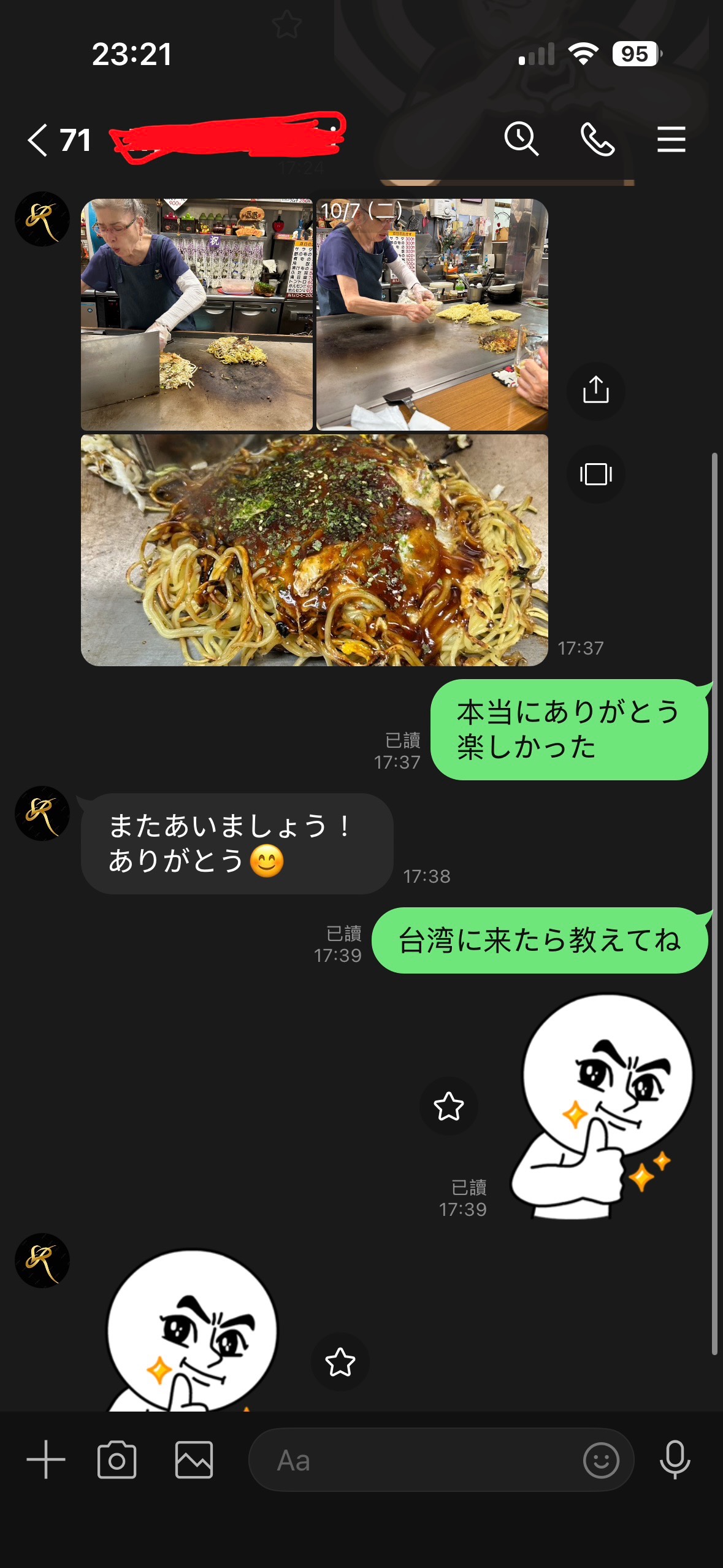Viewport: 723px width, 1568px height.
Task: Launch the camera from chat bar
Action: click(x=117, y=1459)
